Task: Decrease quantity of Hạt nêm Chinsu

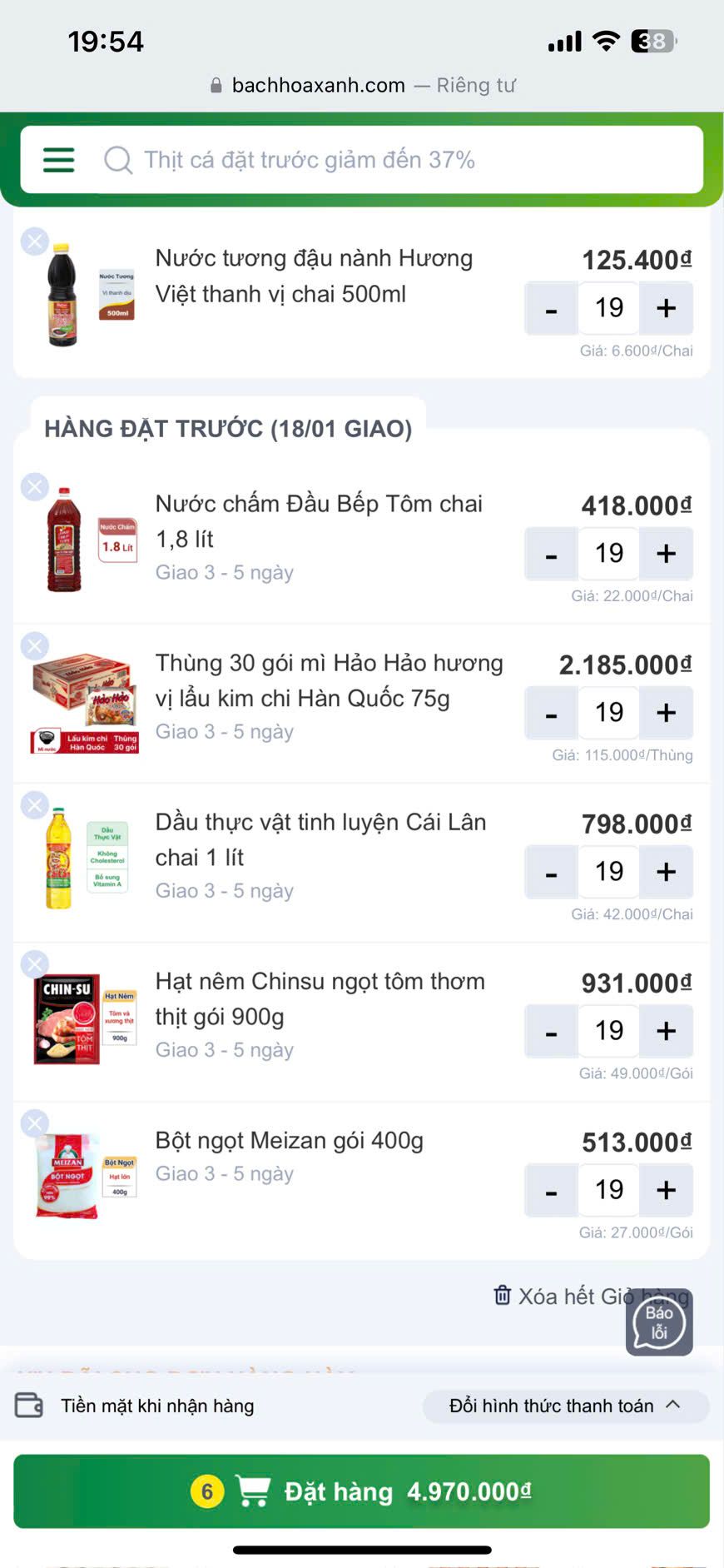Action: click(551, 1031)
